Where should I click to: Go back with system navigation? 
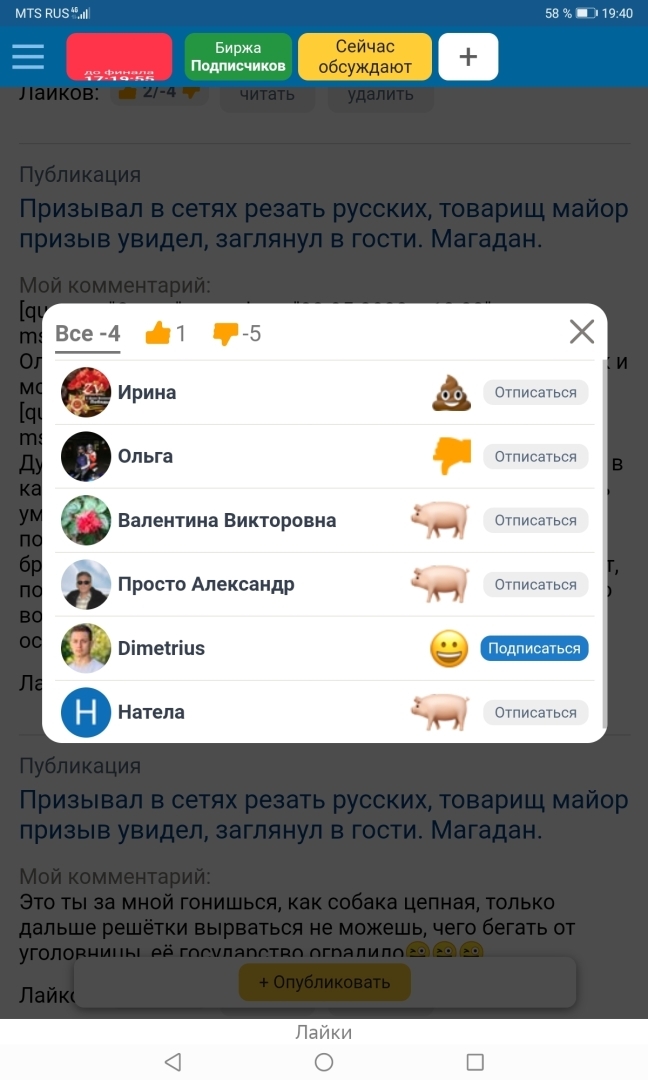(172, 1061)
